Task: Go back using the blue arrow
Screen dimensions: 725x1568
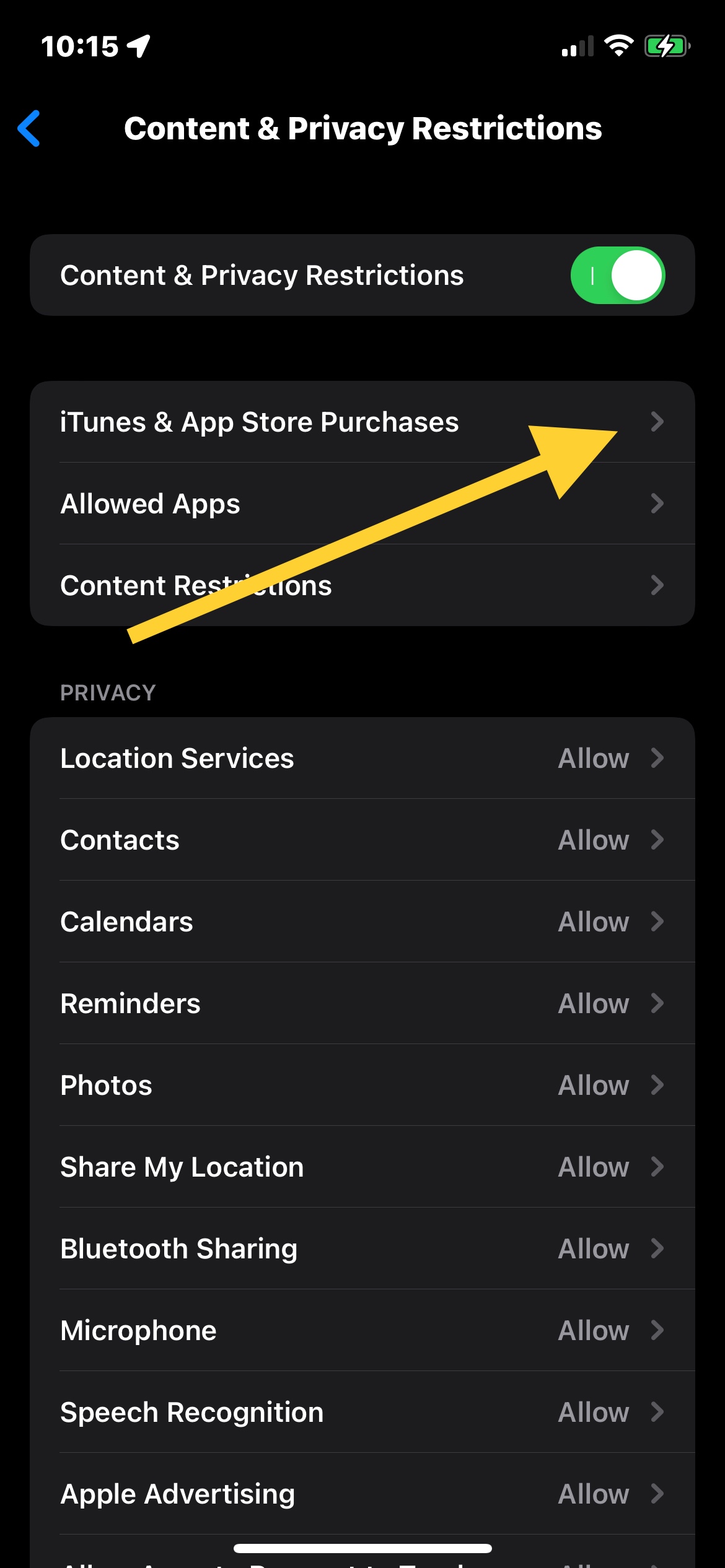Action: click(29, 128)
